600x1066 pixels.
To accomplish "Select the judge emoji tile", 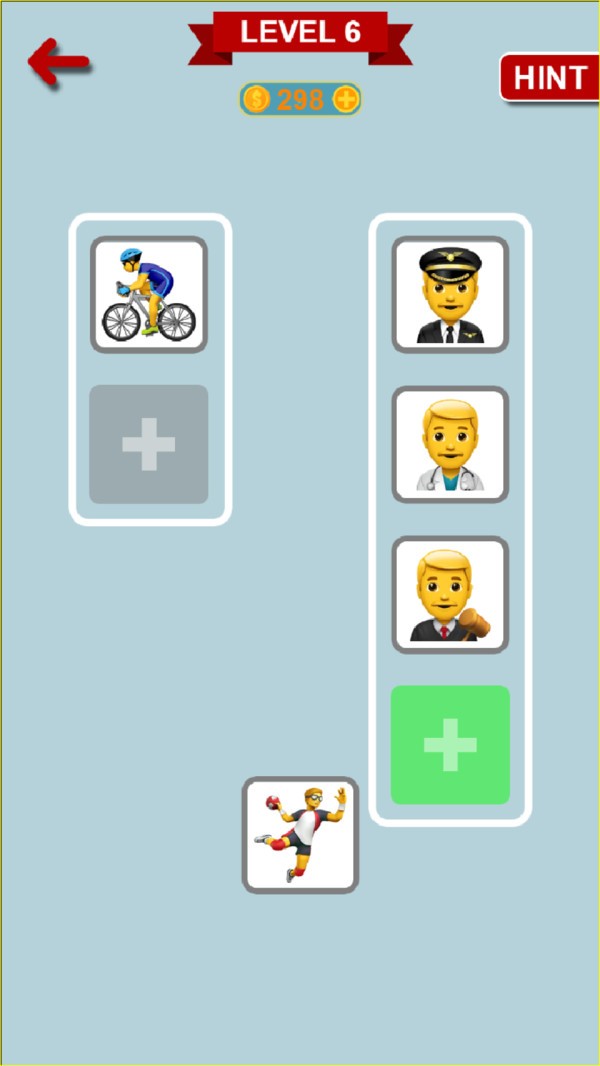I will click(x=451, y=595).
